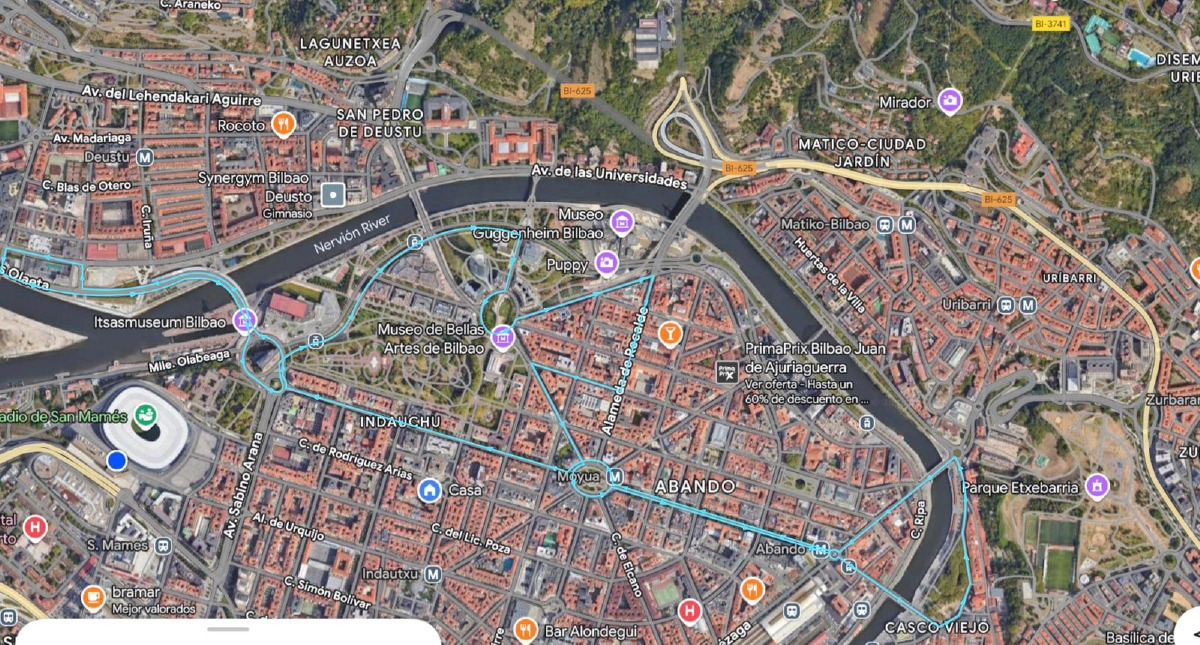Tap the San Mamés stadium marker
This screenshot has width=1200, height=645.
[x=146, y=415]
